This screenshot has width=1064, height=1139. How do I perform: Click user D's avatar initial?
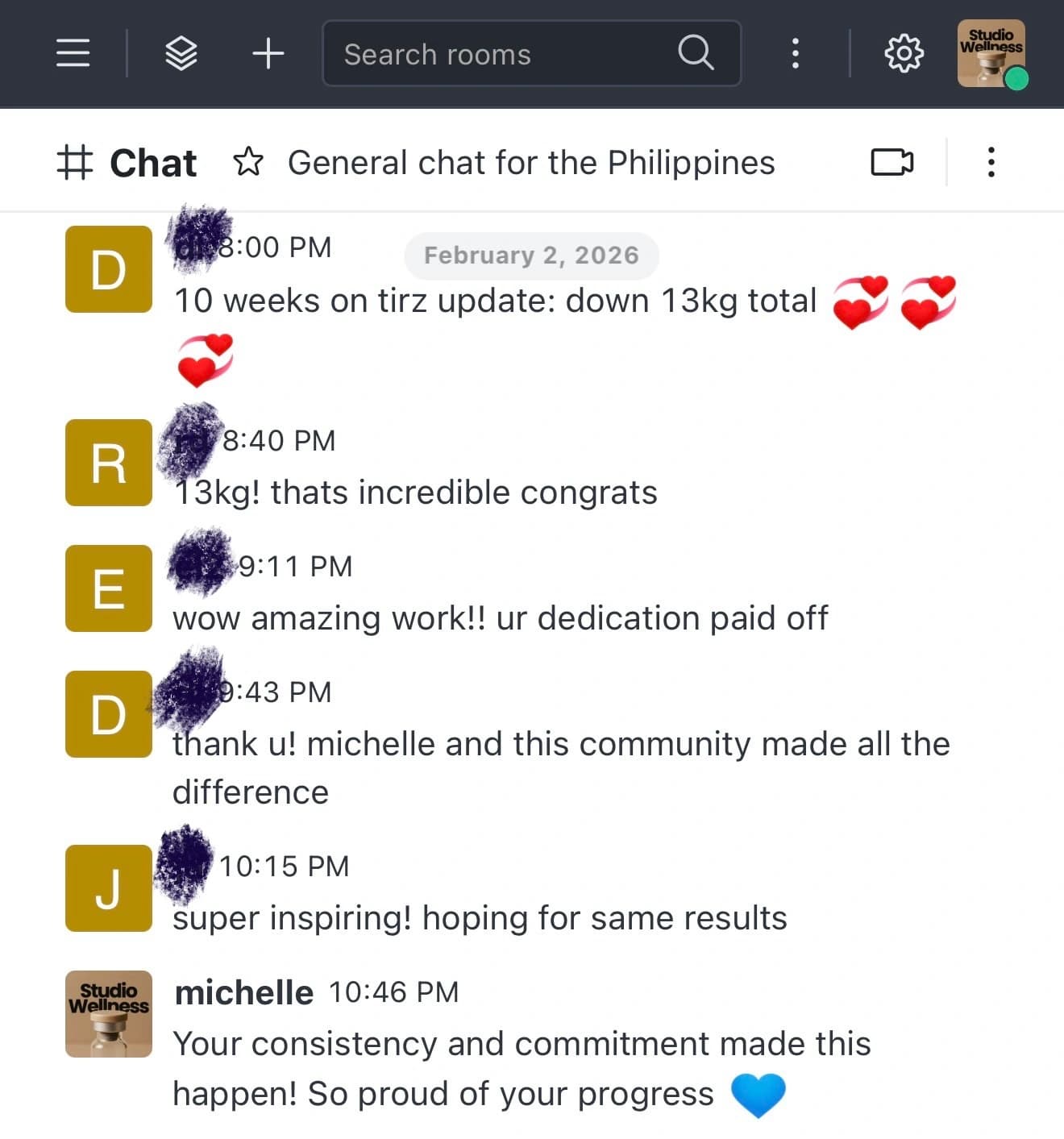107,268
